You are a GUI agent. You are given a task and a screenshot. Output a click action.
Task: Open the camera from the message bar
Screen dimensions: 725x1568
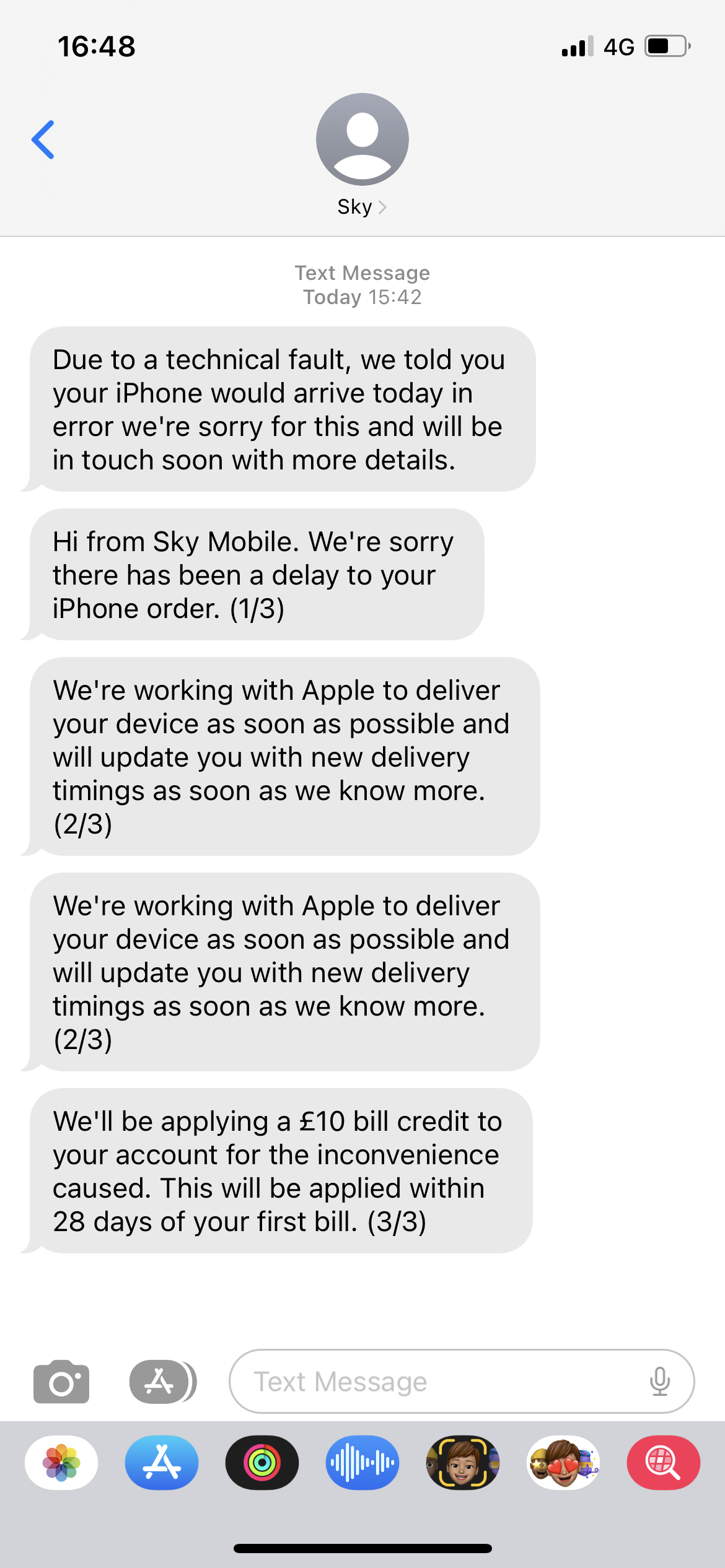pyautogui.click(x=61, y=1381)
